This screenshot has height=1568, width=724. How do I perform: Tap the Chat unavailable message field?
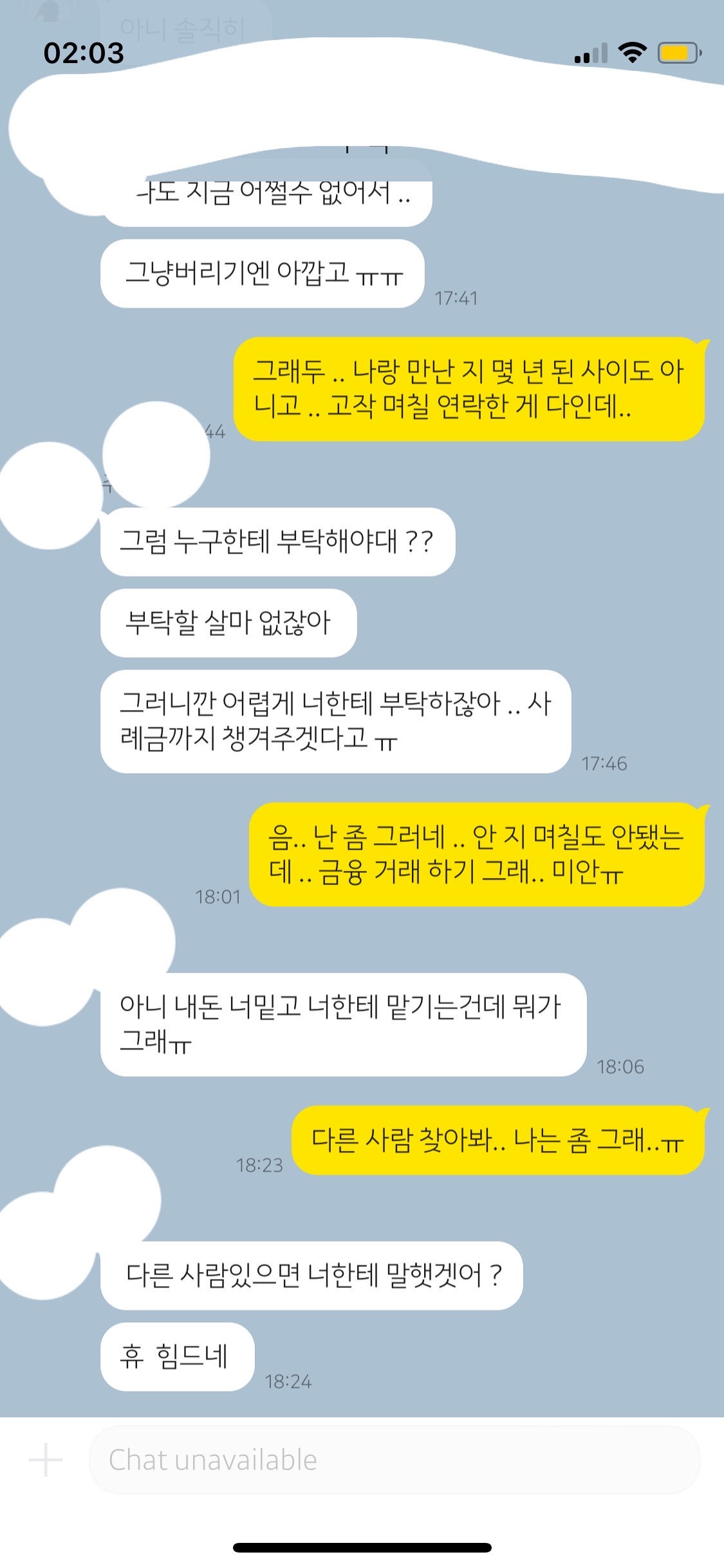pyautogui.click(x=394, y=1460)
